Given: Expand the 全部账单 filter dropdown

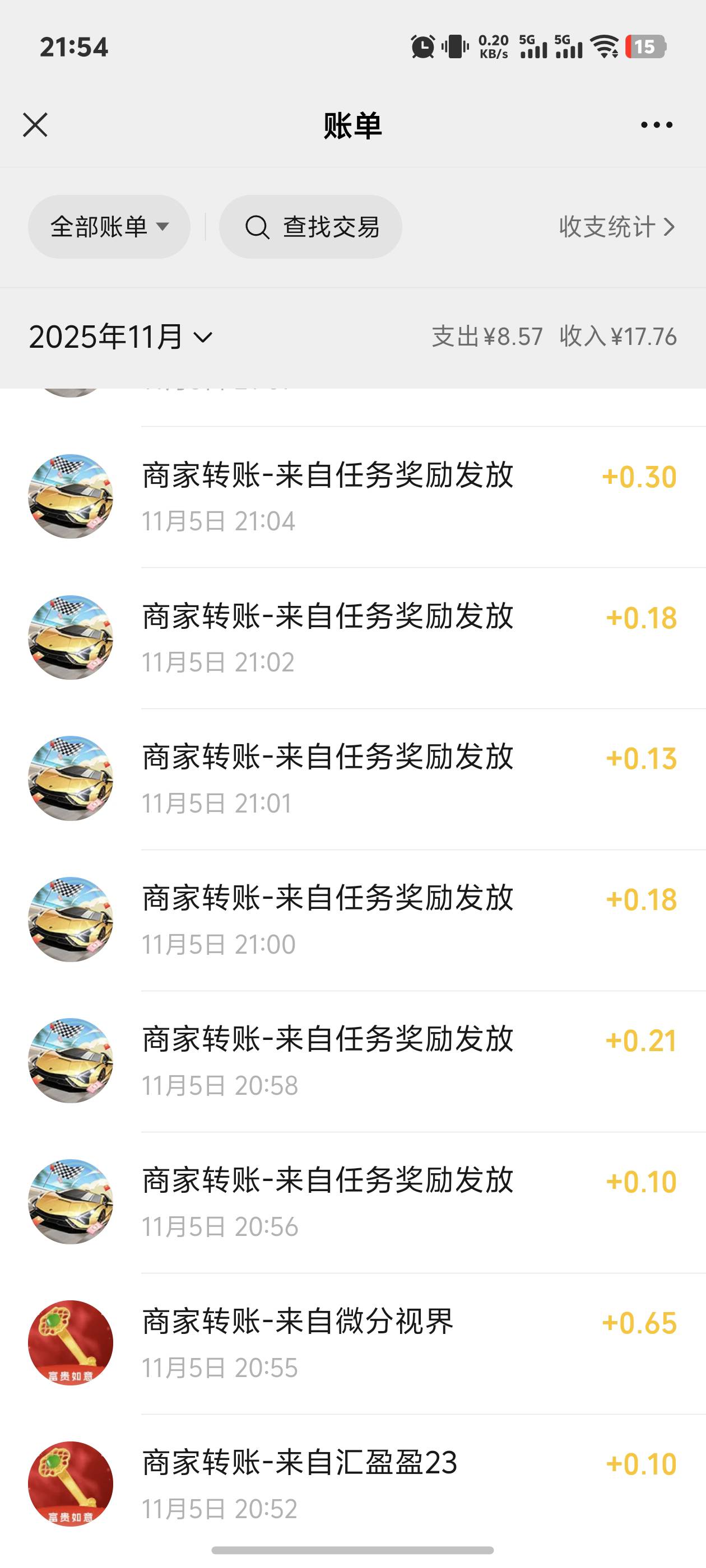Looking at the screenshot, I should (109, 227).
